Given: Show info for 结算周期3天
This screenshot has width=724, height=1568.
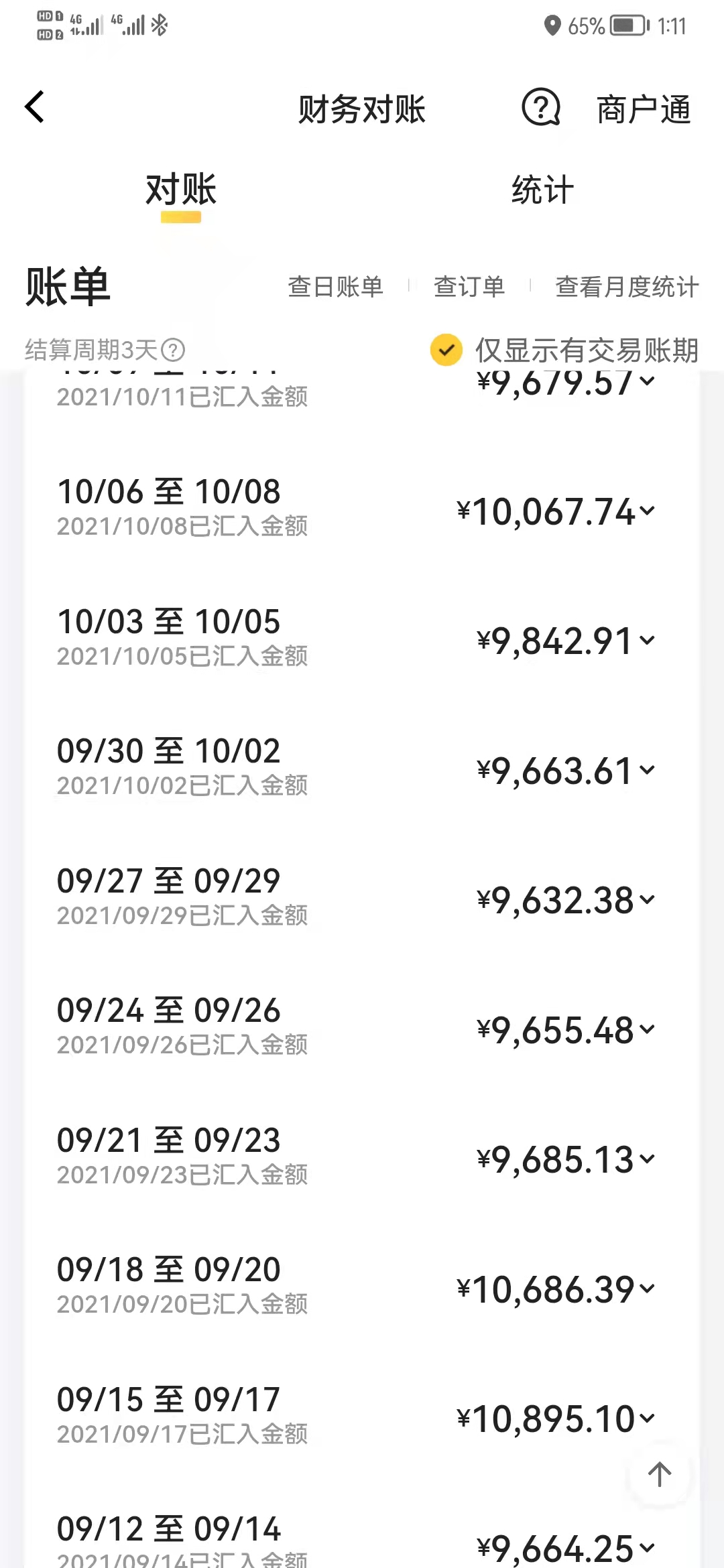Looking at the screenshot, I should pos(174,350).
